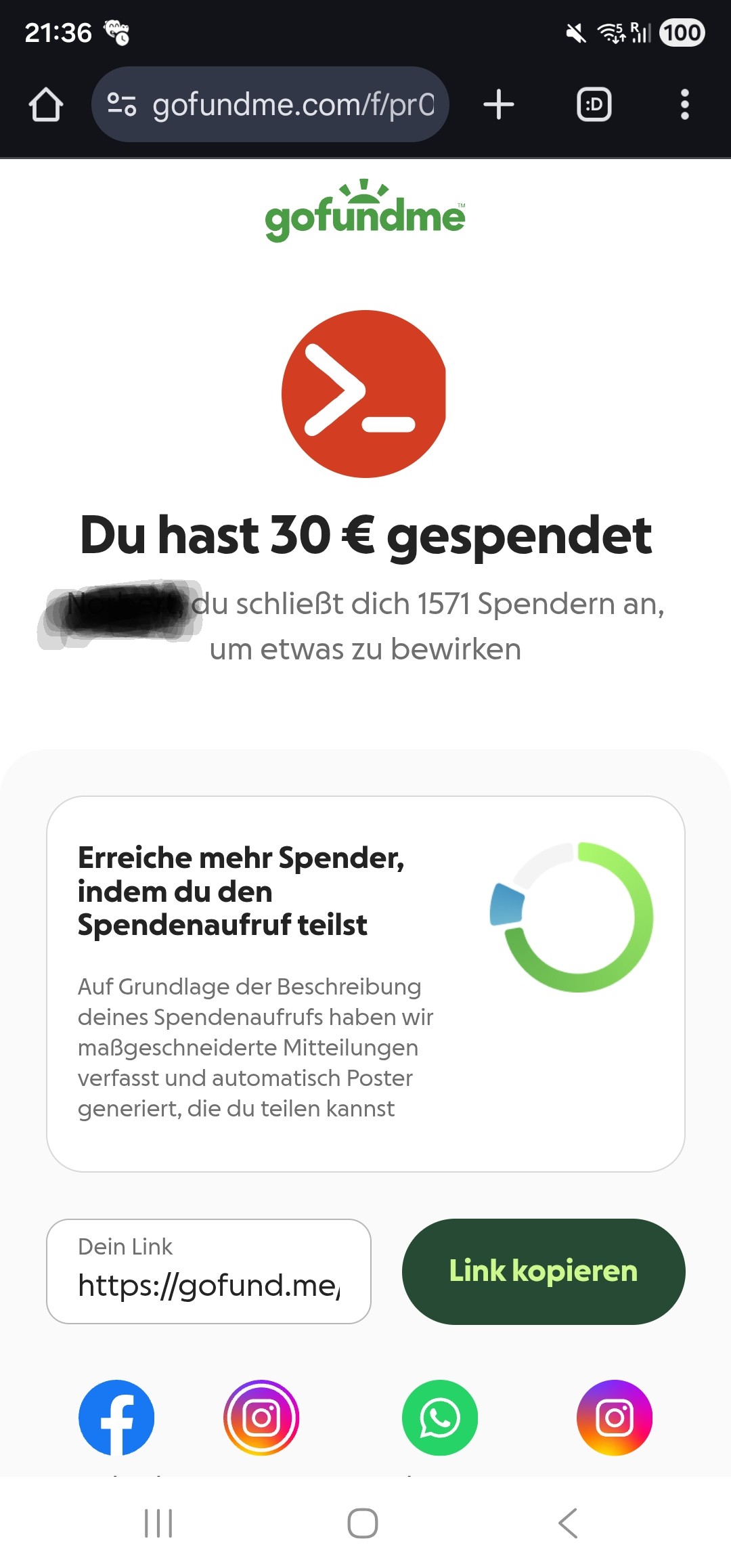Screen dimensions: 731x1568
Task: Select the Dein Link field
Action: (x=208, y=1271)
